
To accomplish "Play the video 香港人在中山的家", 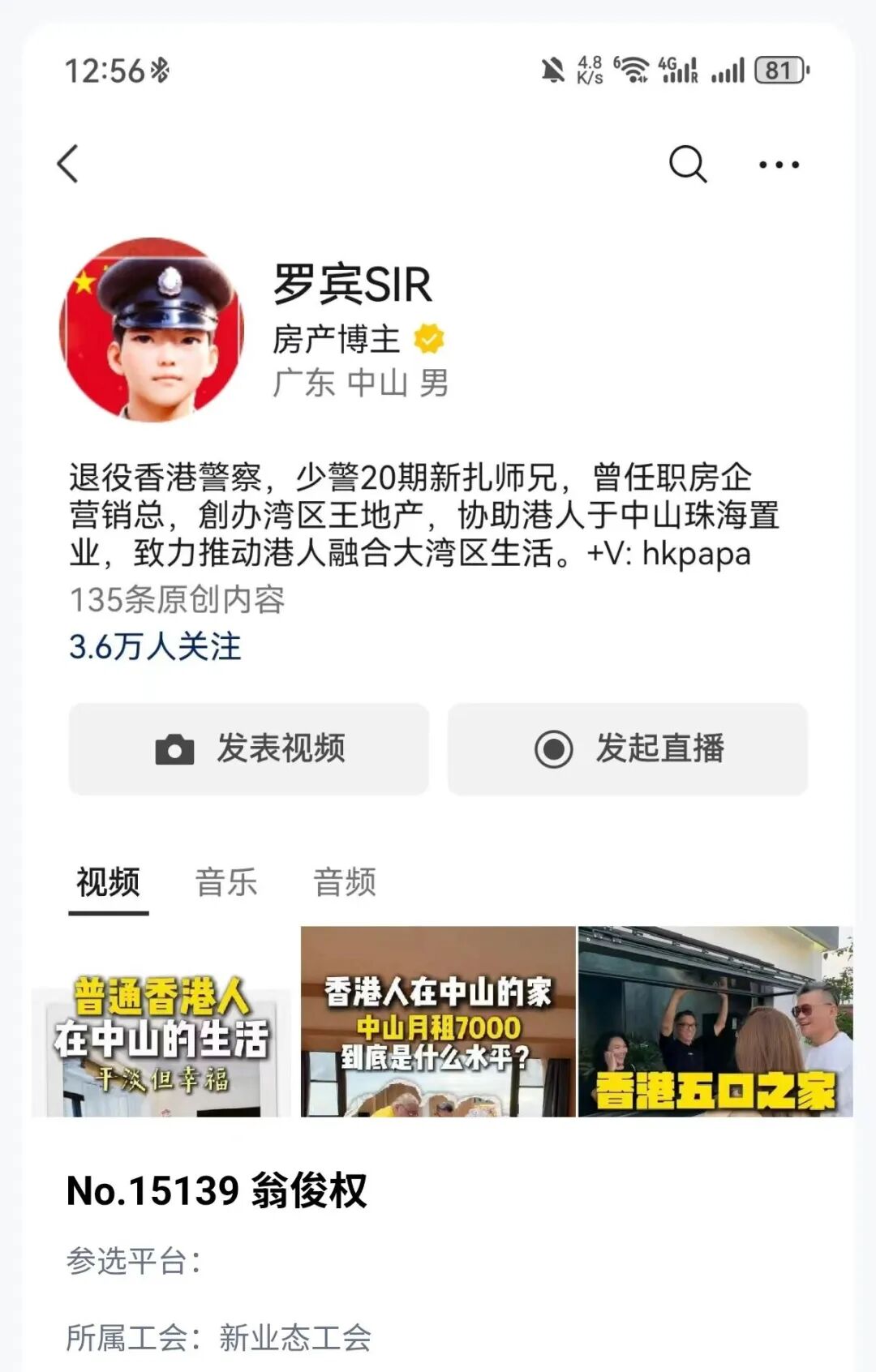I will tap(438, 1022).
